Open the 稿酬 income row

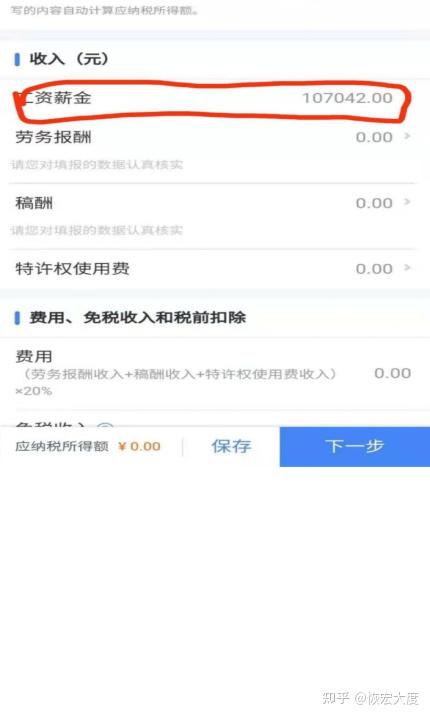click(213, 216)
